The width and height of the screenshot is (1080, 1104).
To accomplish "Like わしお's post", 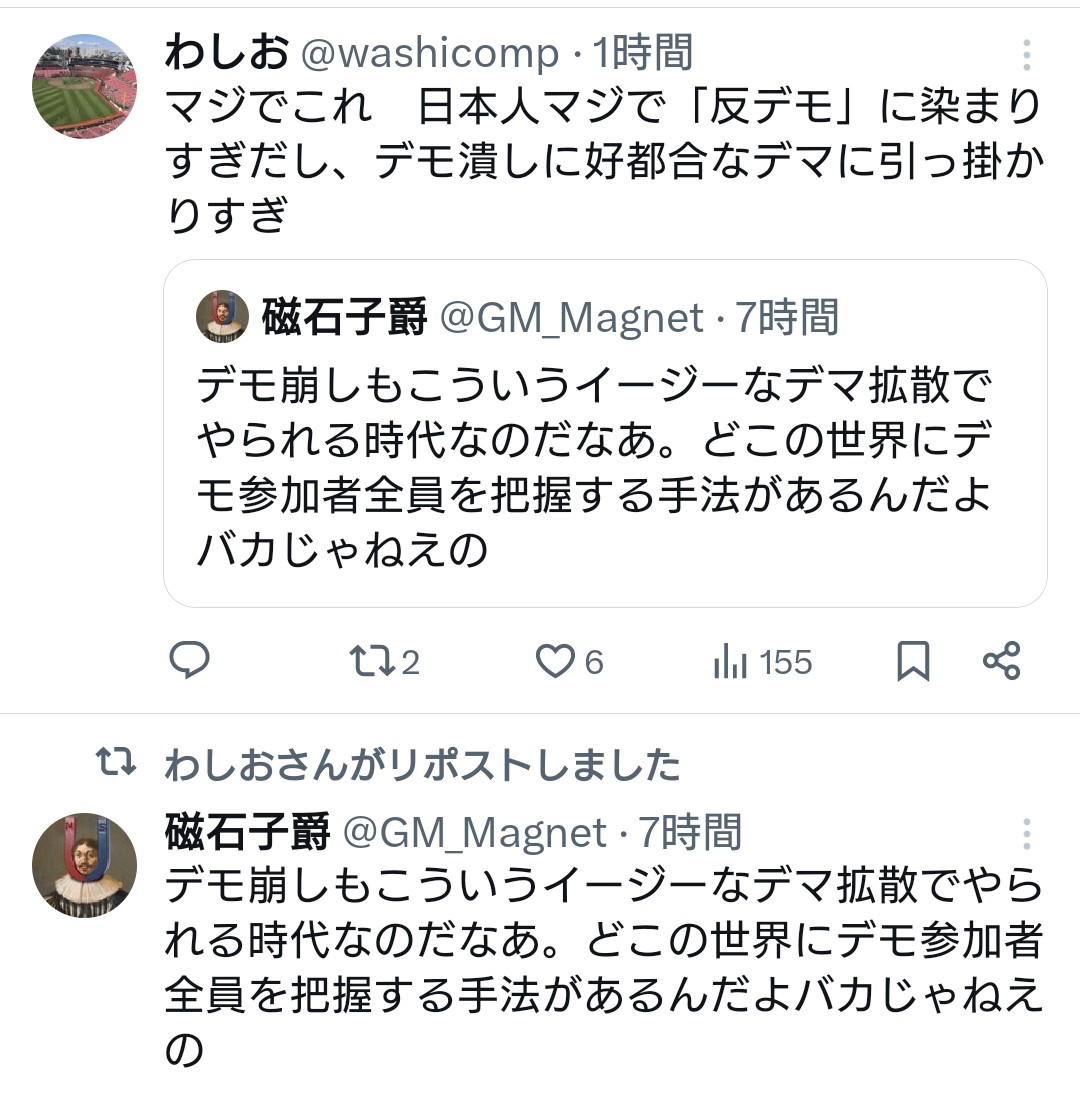I will tap(569, 662).
